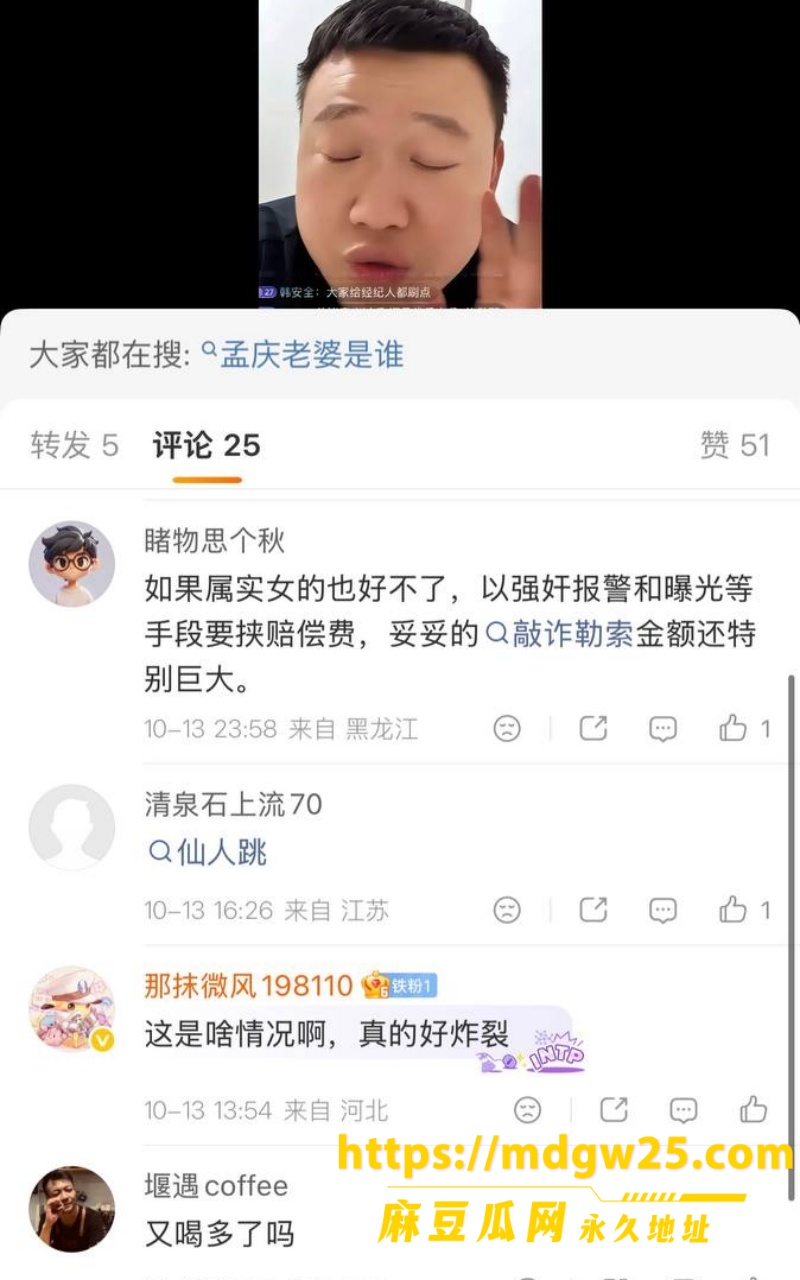Share 睹物思个秋's comment
The width and height of the screenshot is (800, 1280).
594,729
